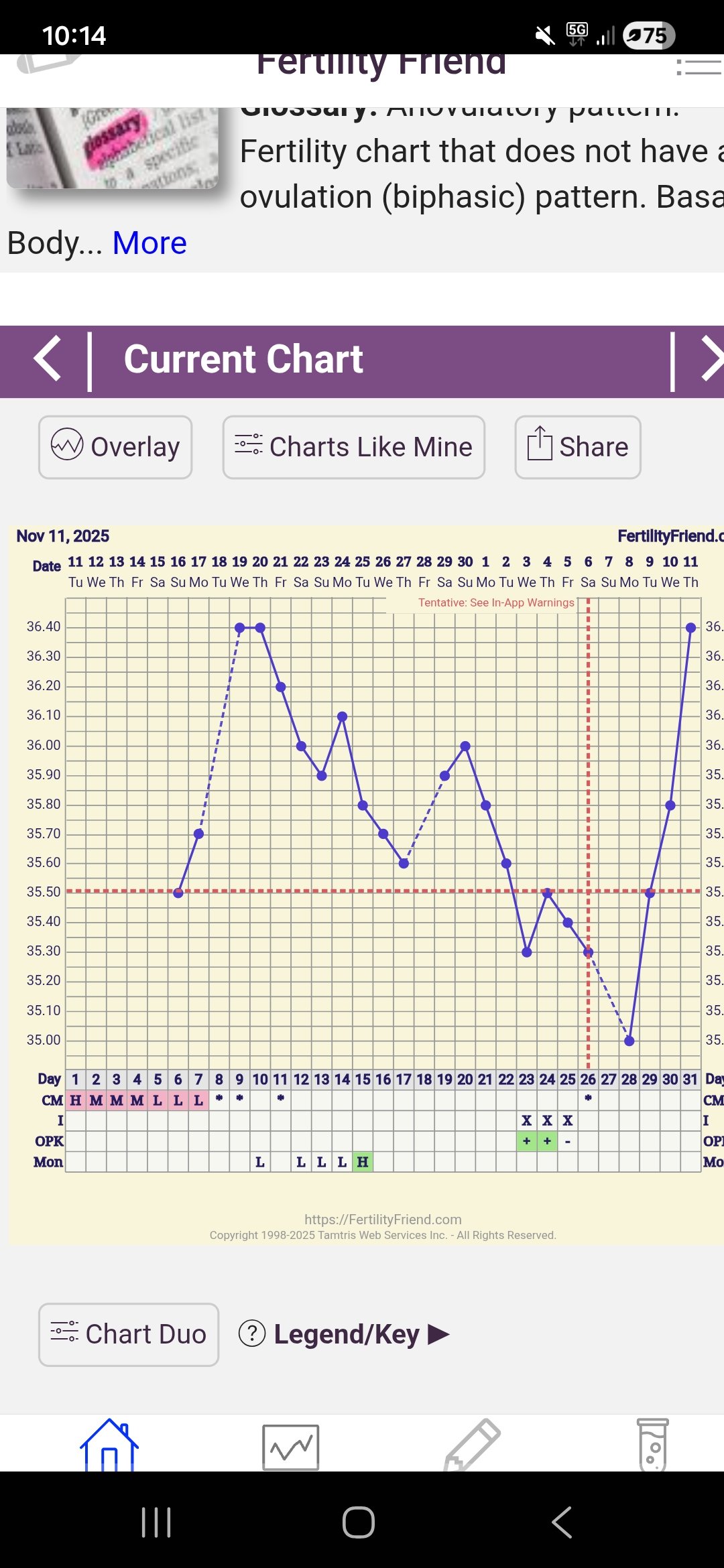724x1568 pixels.
Task: Open the pencil data entry tab
Action: pos(472,1446)
